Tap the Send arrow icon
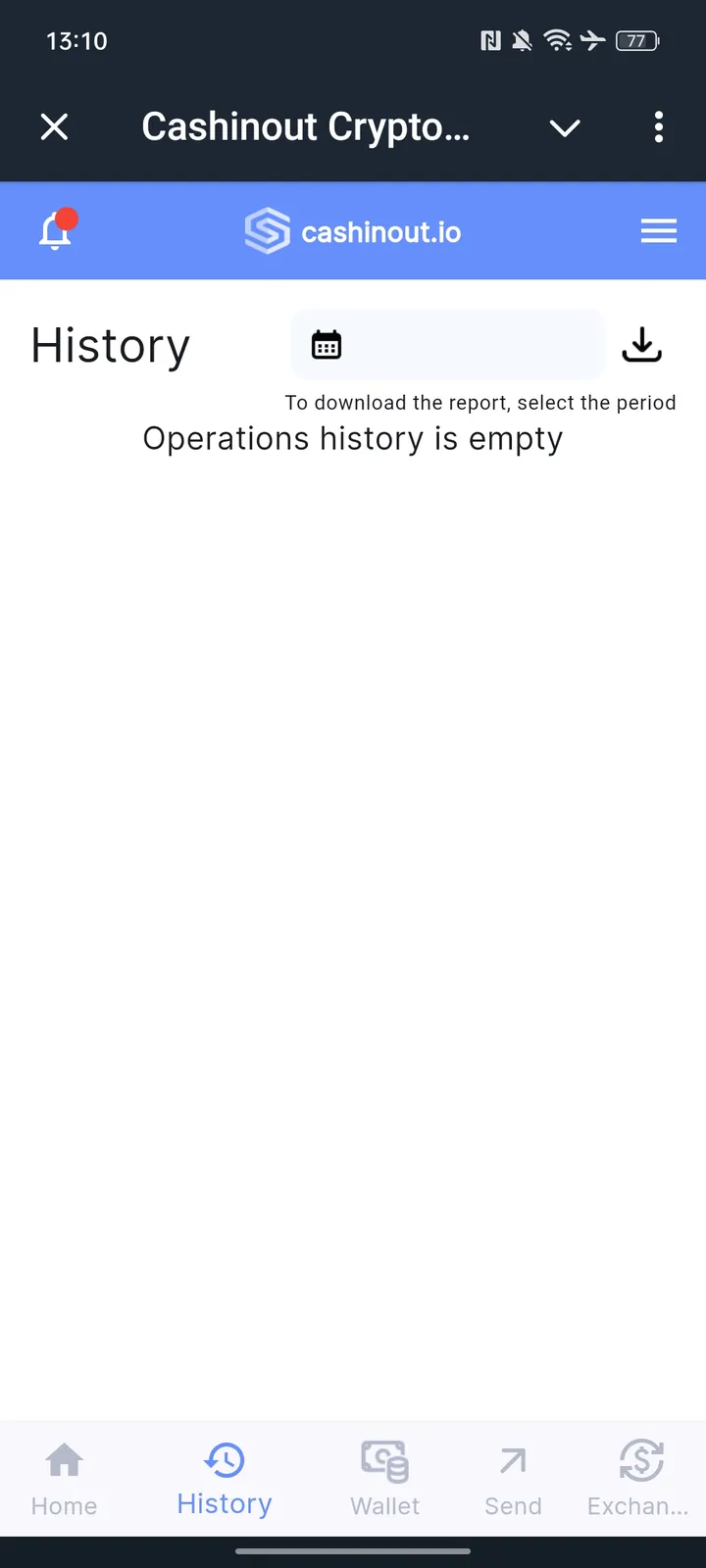706x1568 pixels. click(512, 1459)
